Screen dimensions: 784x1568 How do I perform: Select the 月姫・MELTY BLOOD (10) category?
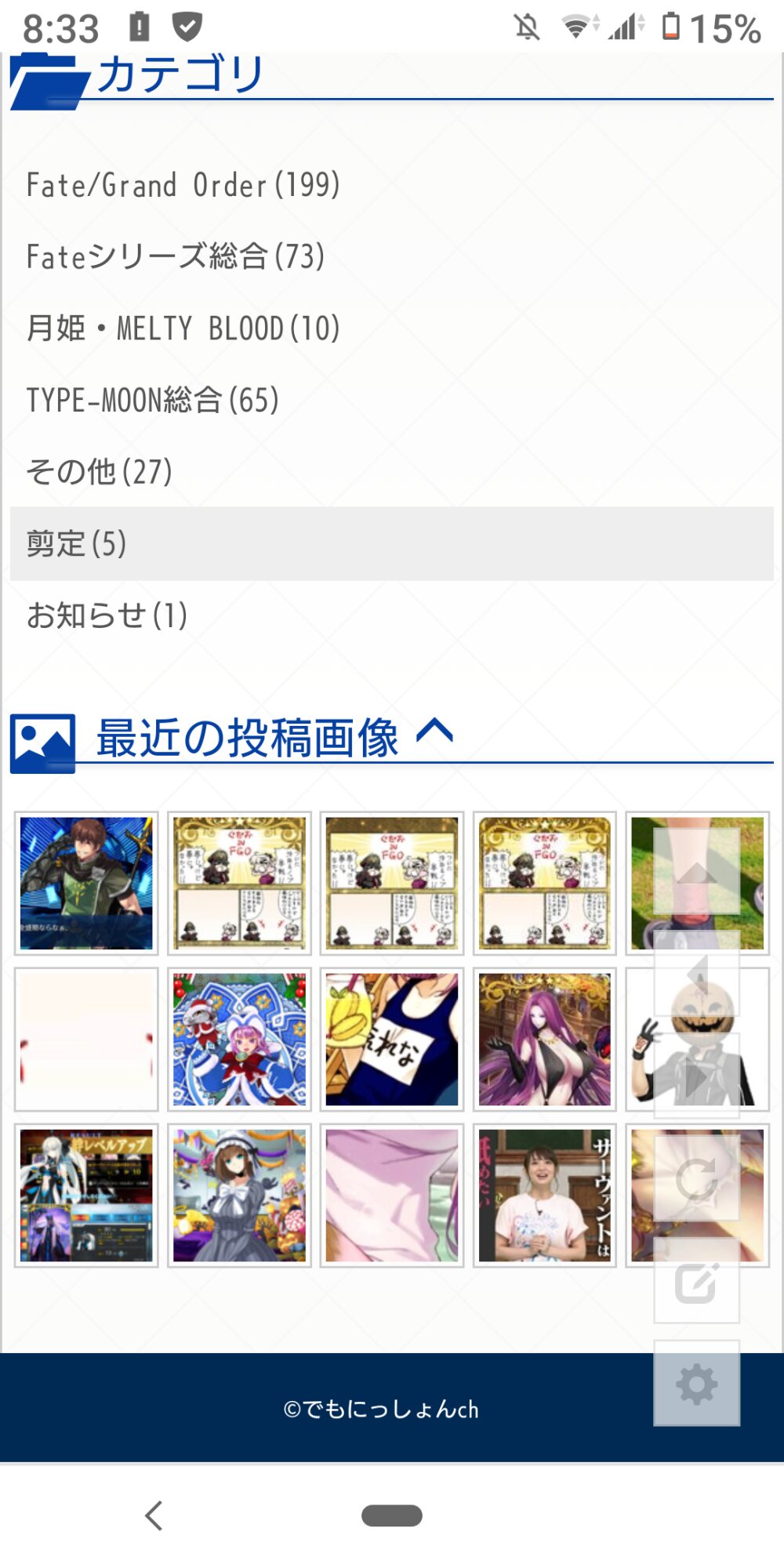tap(183, 328)
